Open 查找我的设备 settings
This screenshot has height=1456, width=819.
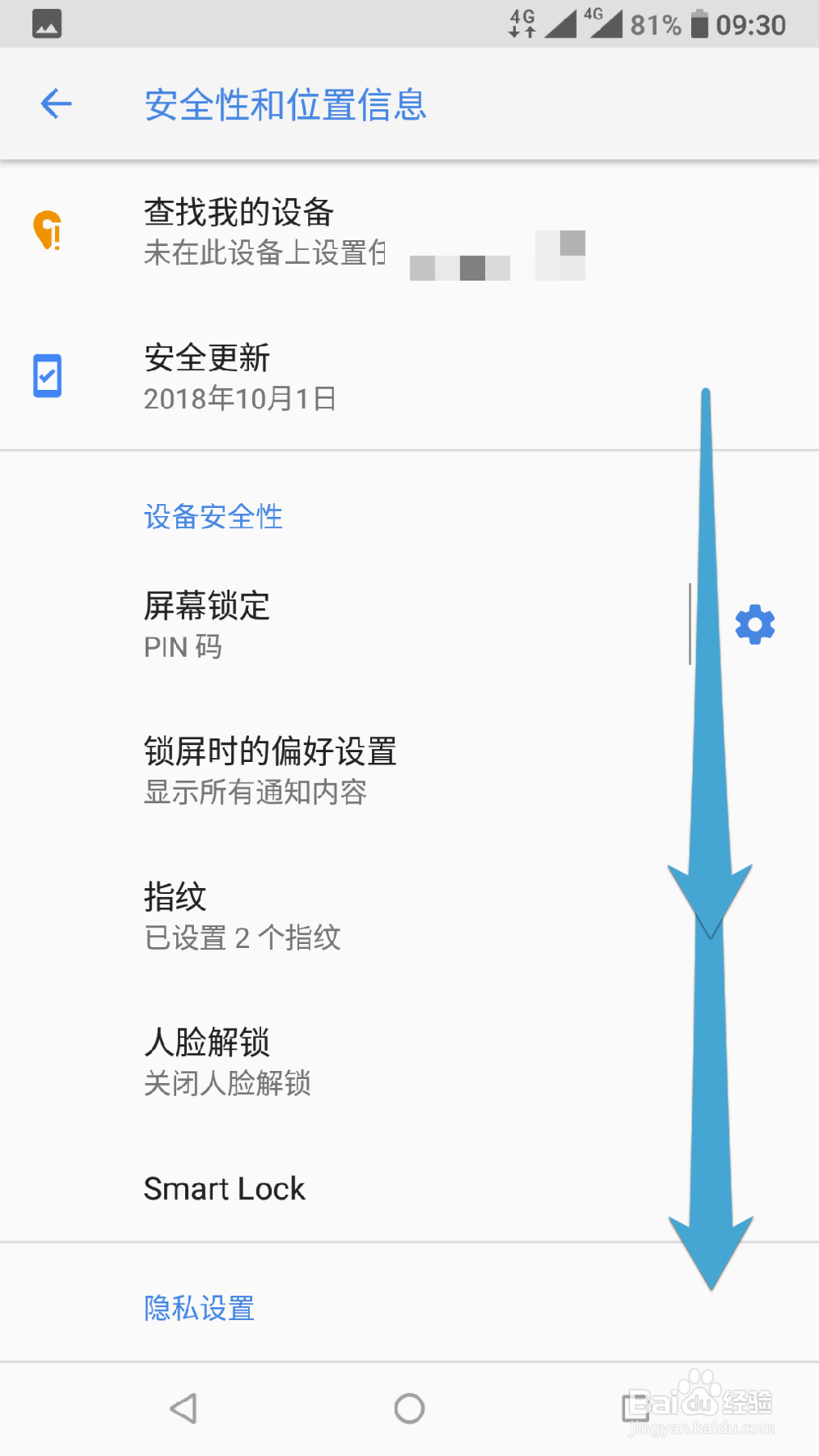tap(239, 232)
